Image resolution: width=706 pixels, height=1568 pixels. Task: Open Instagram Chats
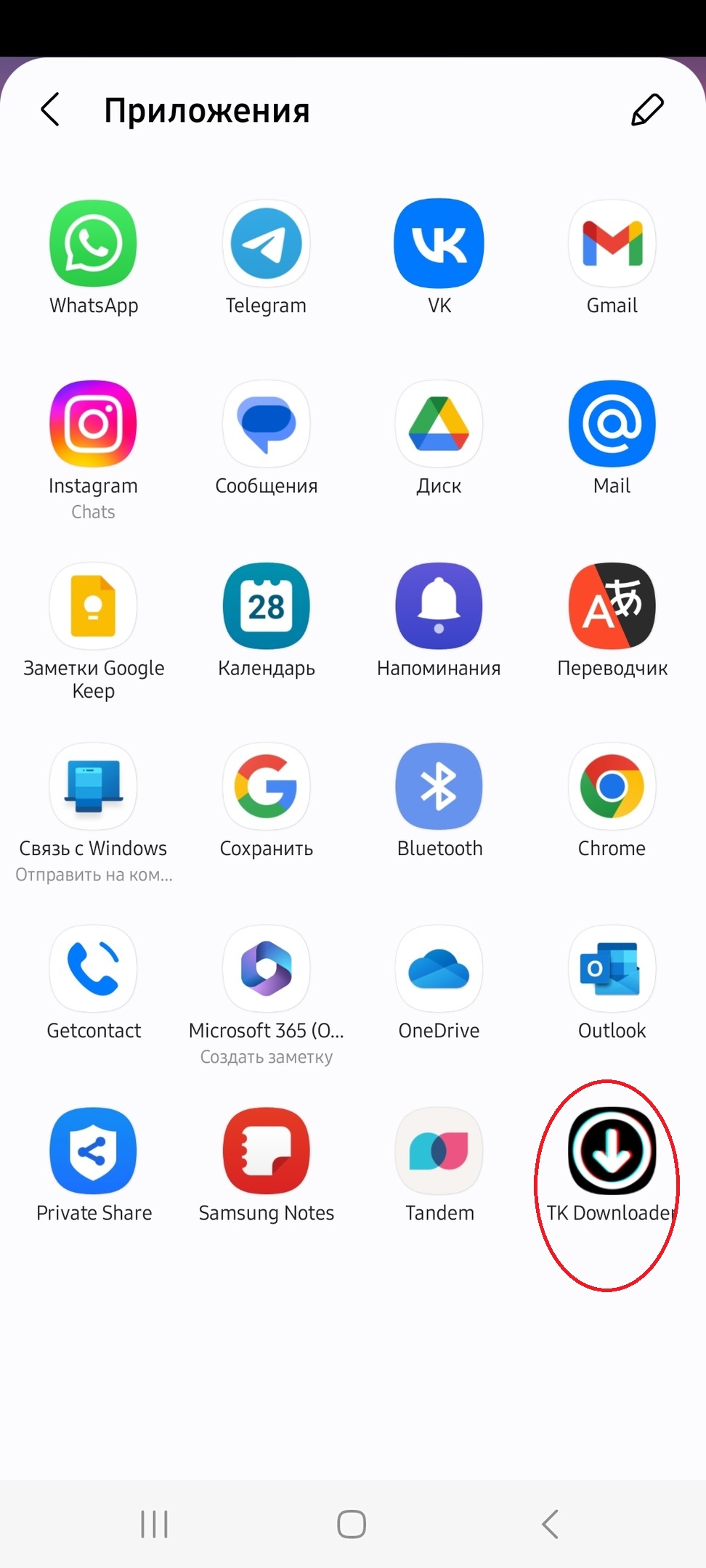pyautogui.click(x=94, y=425)
